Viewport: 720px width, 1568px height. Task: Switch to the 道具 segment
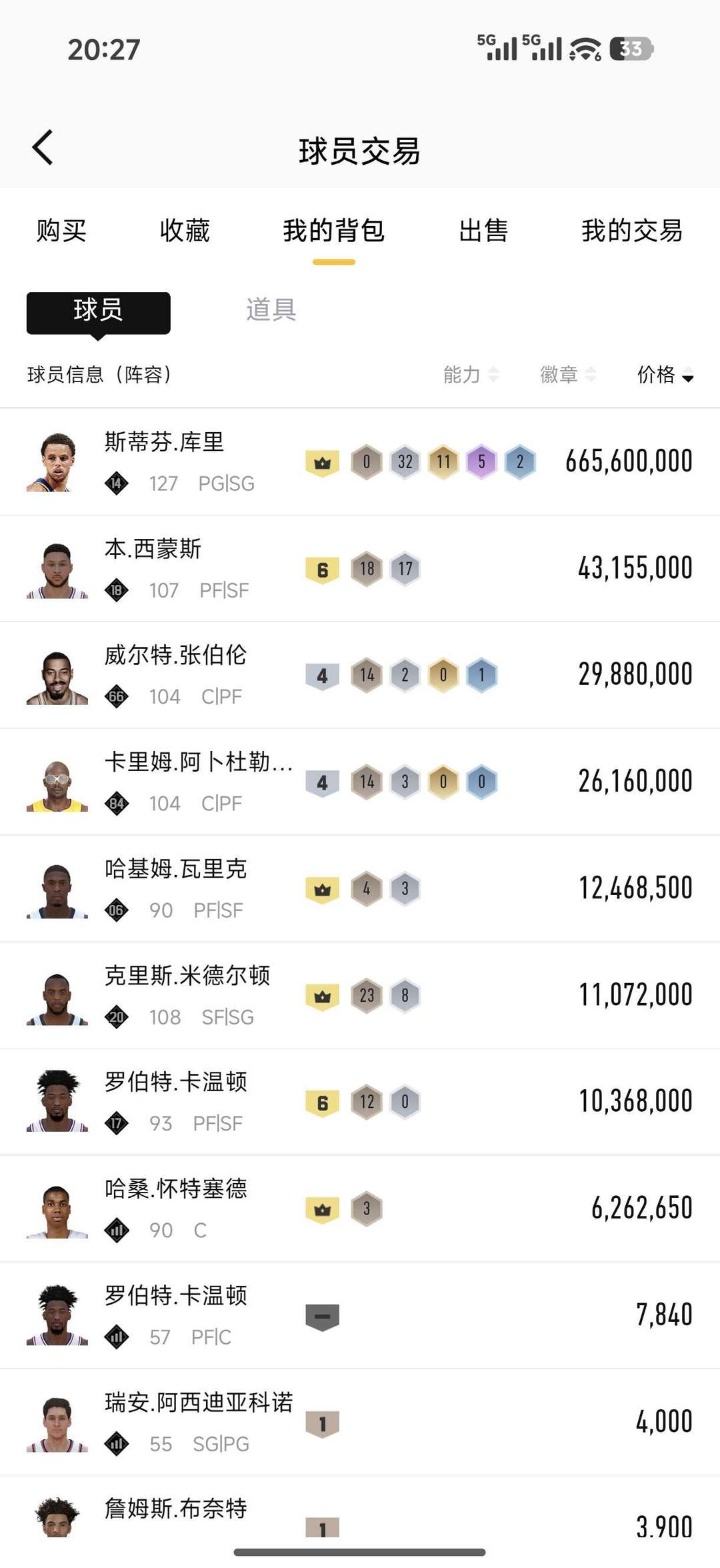tap(271, 310)
